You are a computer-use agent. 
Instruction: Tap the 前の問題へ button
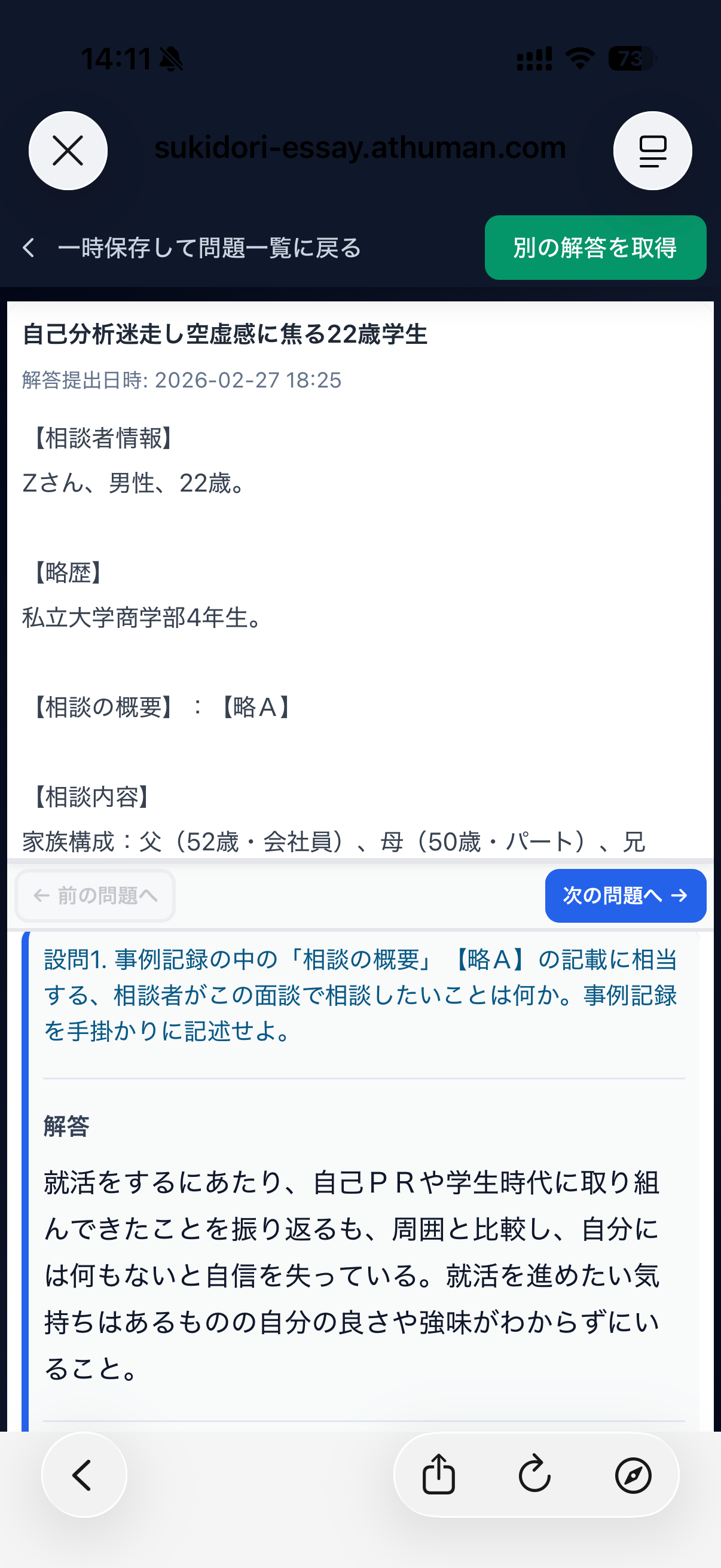point(96,895)
